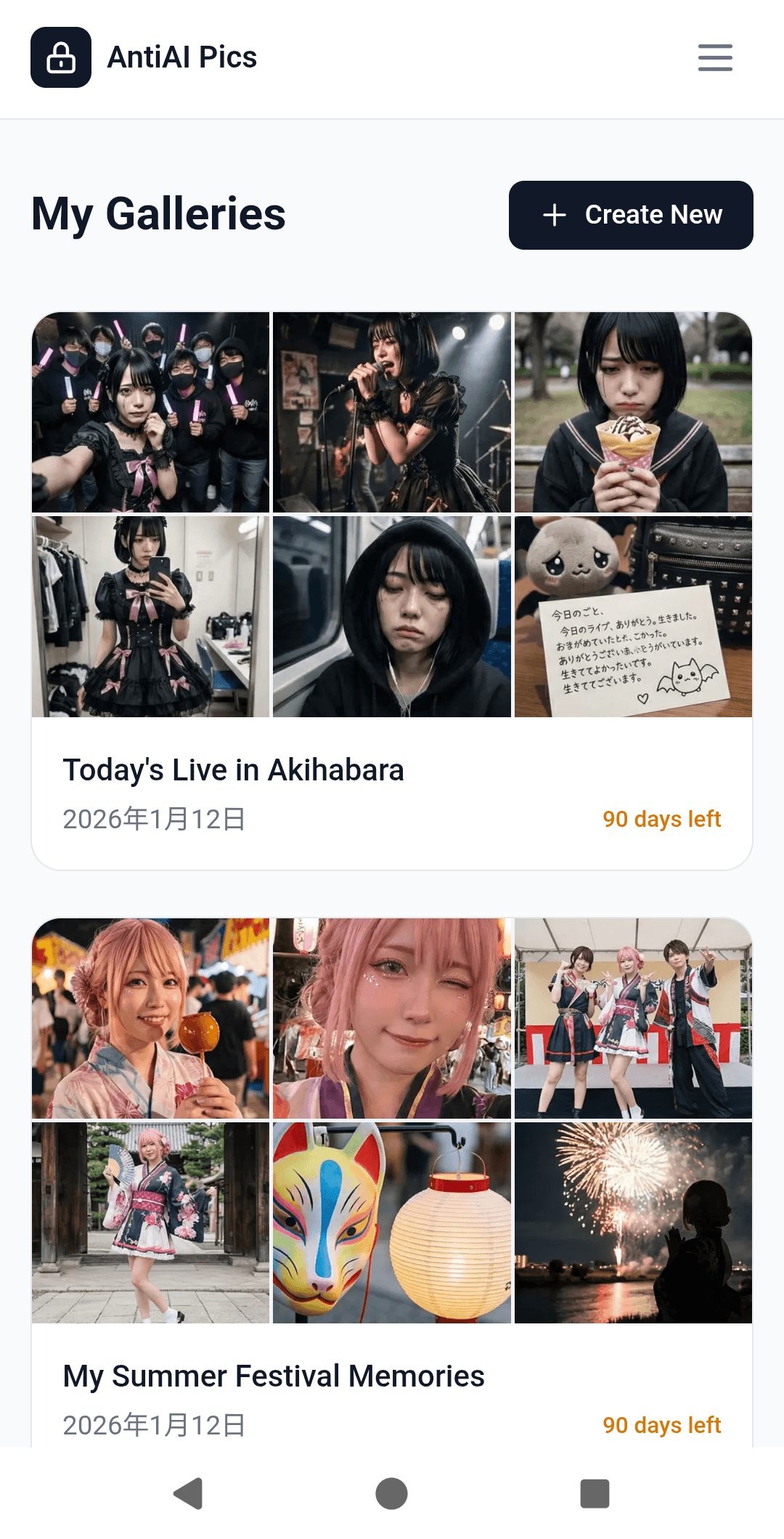Go back with the system back button
The image size is (784, 1539).
pyautogui.click(x=189, y=1493)
